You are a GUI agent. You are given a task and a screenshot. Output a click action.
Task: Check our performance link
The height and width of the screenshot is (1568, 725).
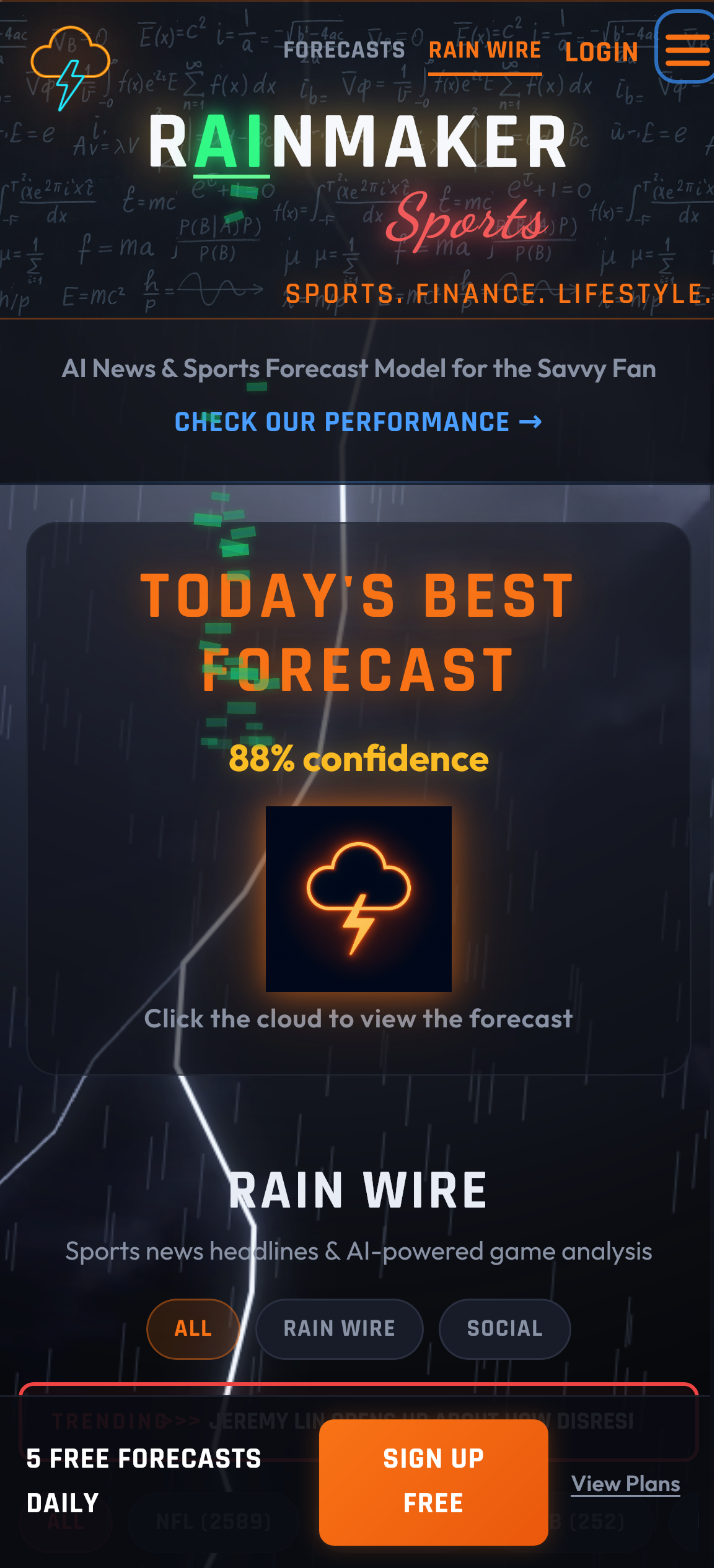click(x=358, y=422)
